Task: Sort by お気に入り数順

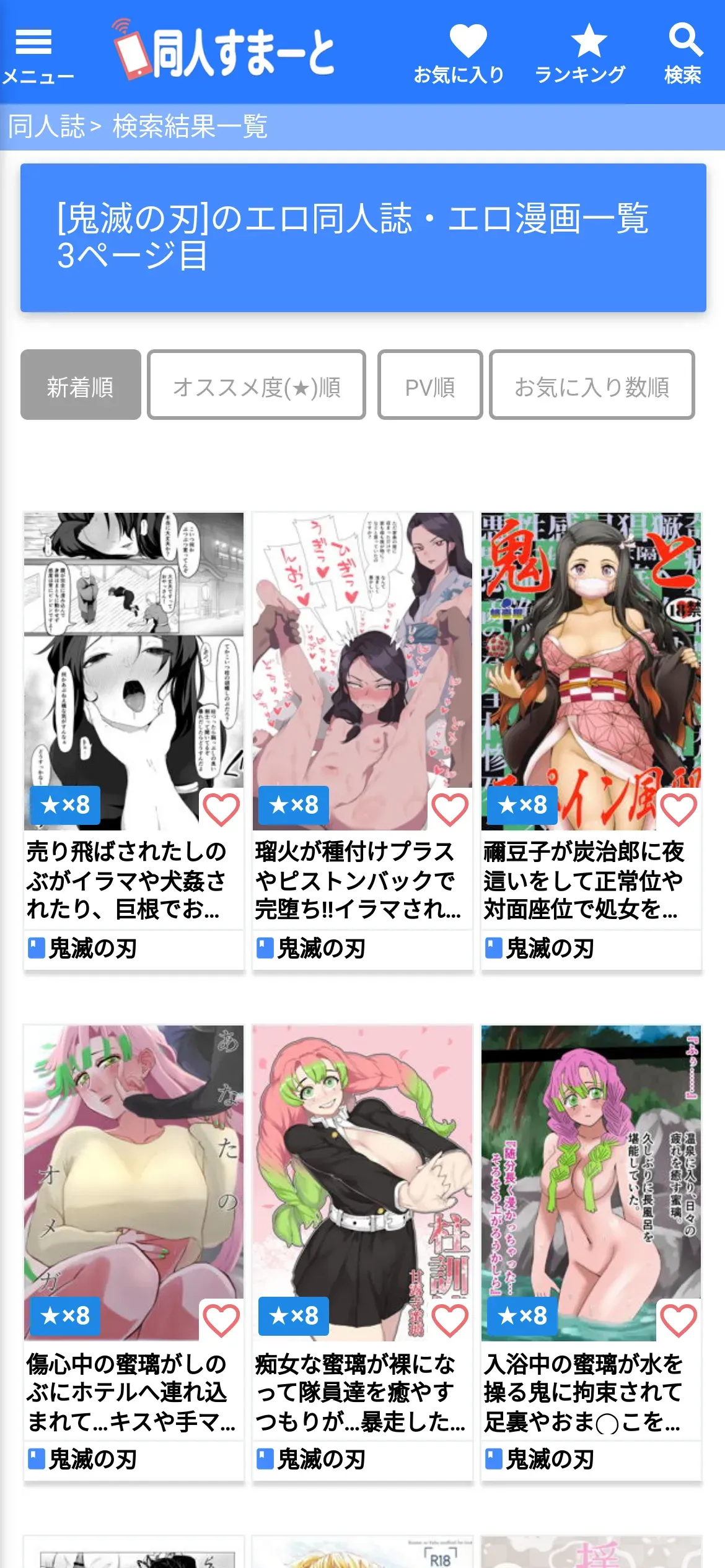Action: click(592, 385)
